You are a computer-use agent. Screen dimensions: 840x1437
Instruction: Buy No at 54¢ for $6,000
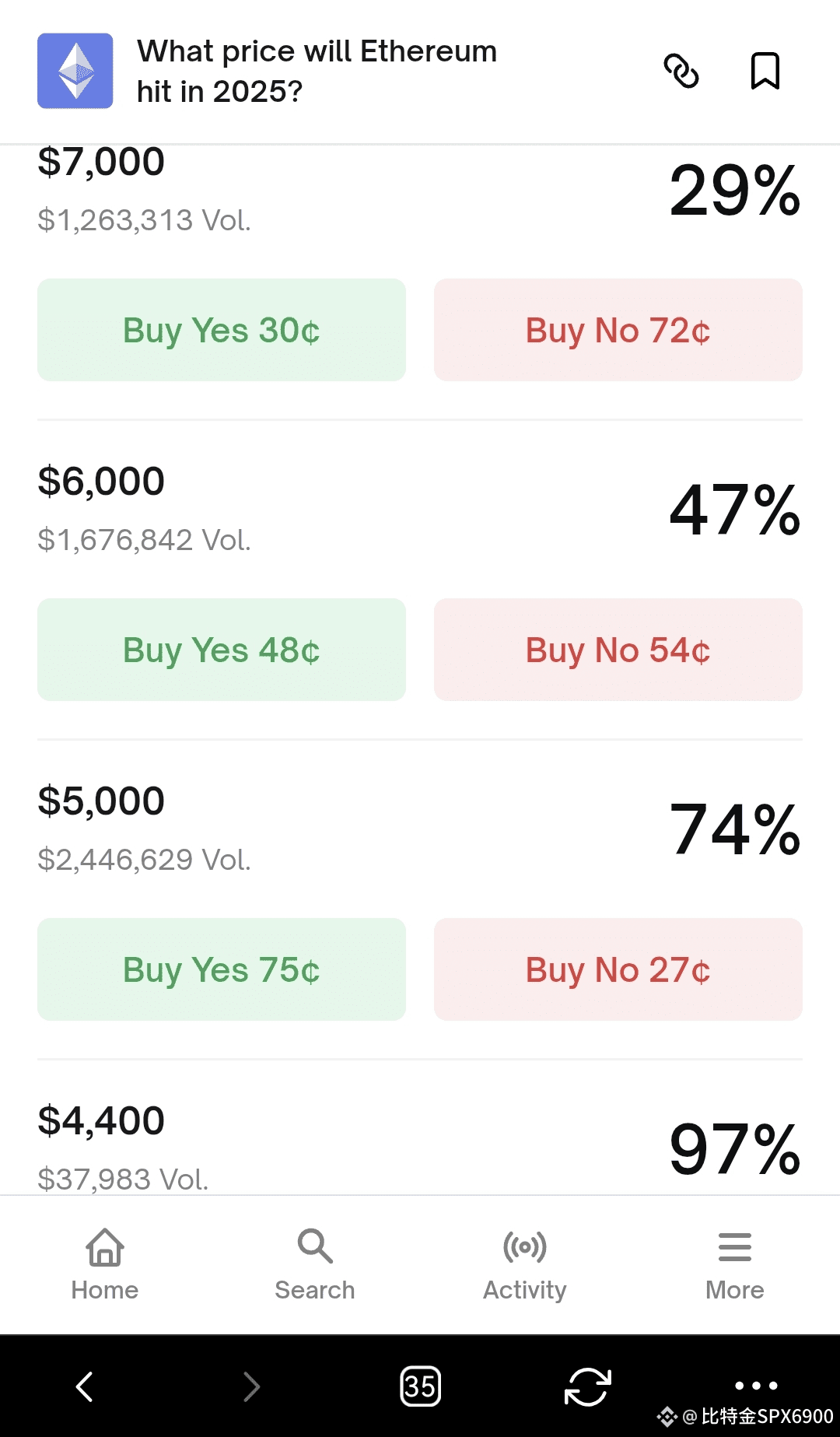click(x=618, y=650)
